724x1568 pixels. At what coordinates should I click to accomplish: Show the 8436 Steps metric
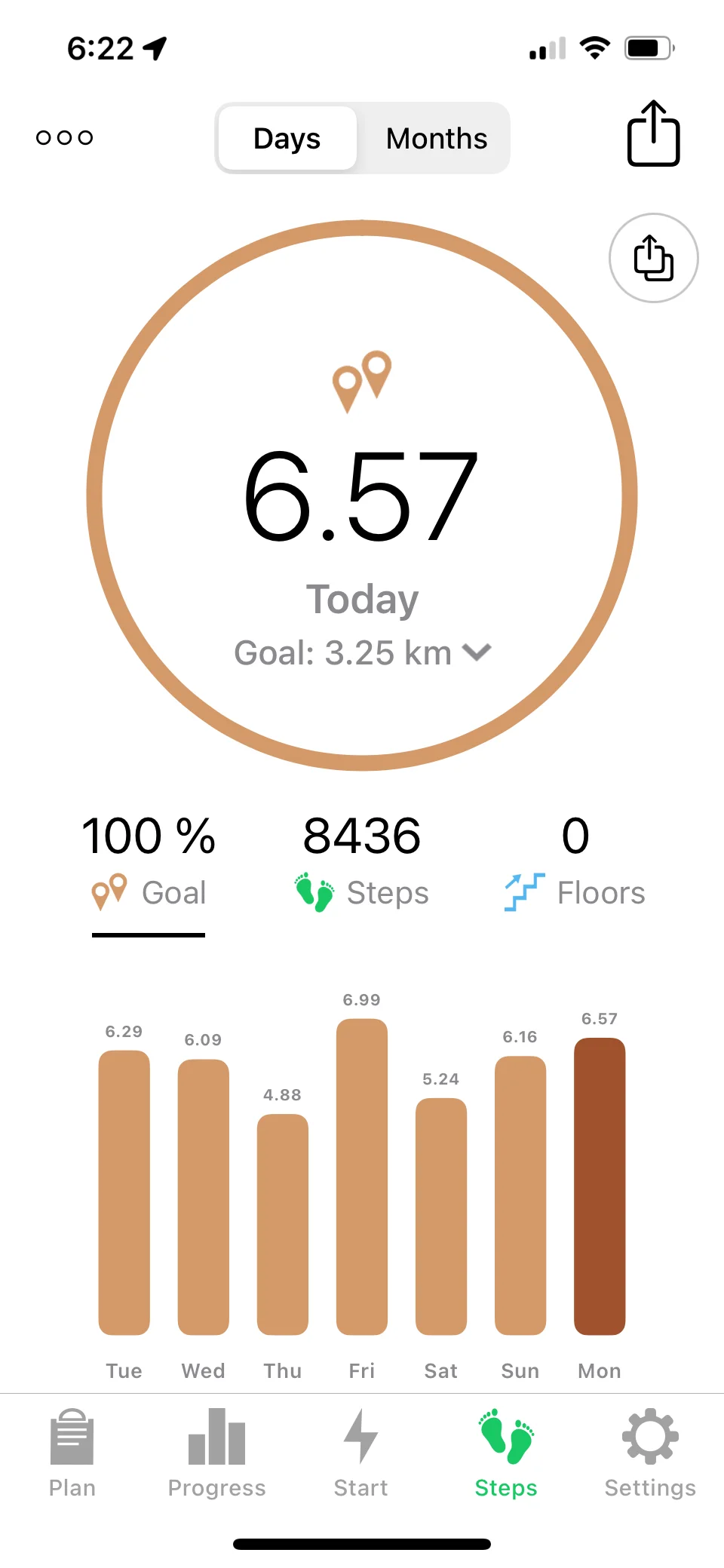tap(362, 862)
